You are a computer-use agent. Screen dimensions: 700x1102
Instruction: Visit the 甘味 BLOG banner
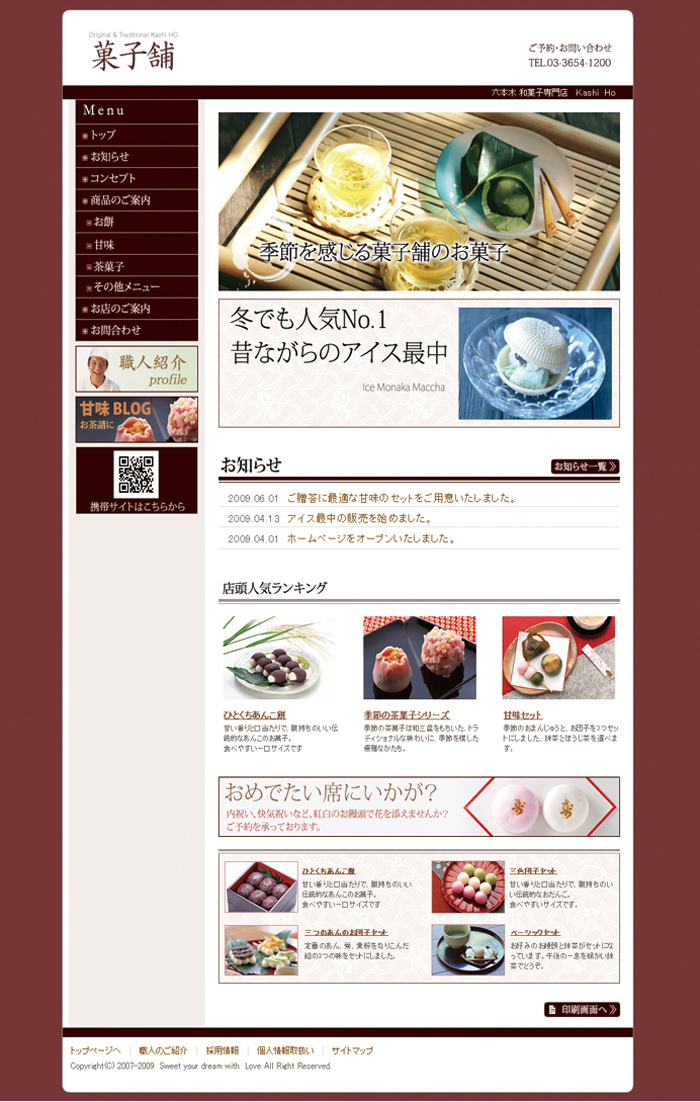137,419
